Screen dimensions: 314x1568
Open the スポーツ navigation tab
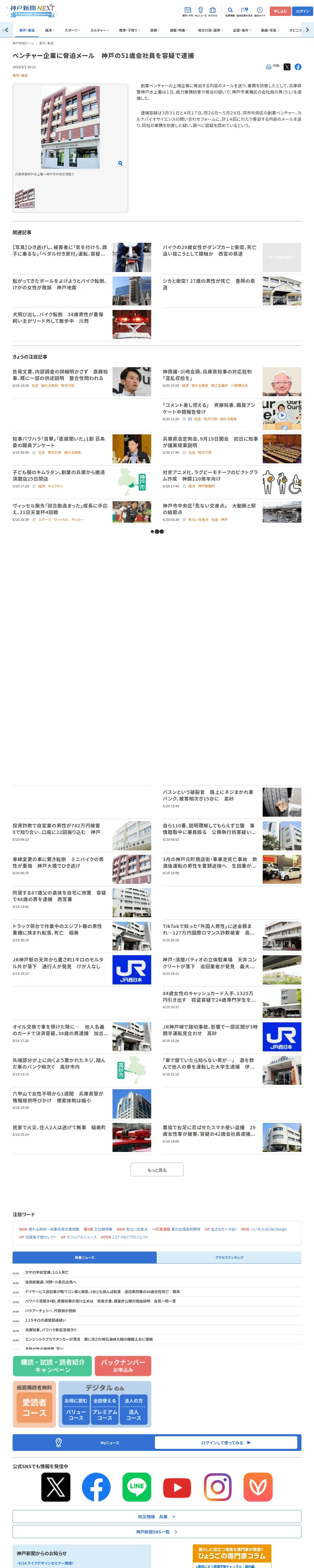[x=72, y=30]
